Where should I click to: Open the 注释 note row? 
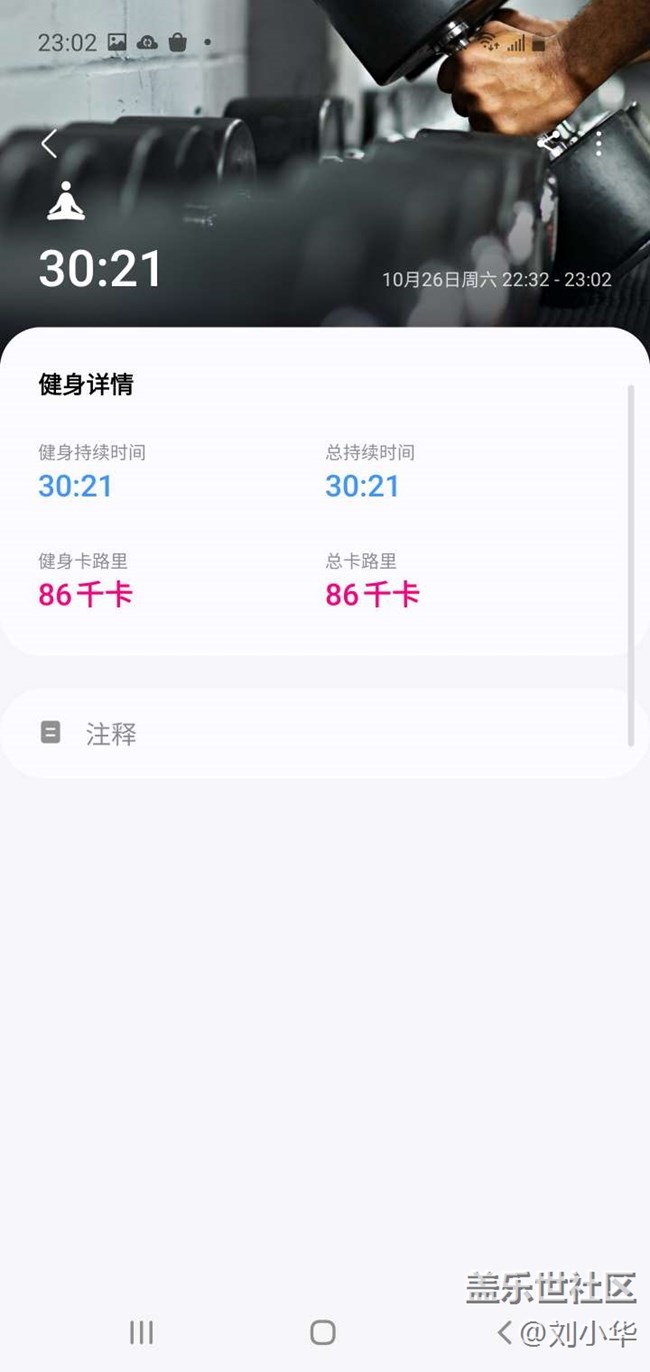pyautogui.click(x=324, y=734)
